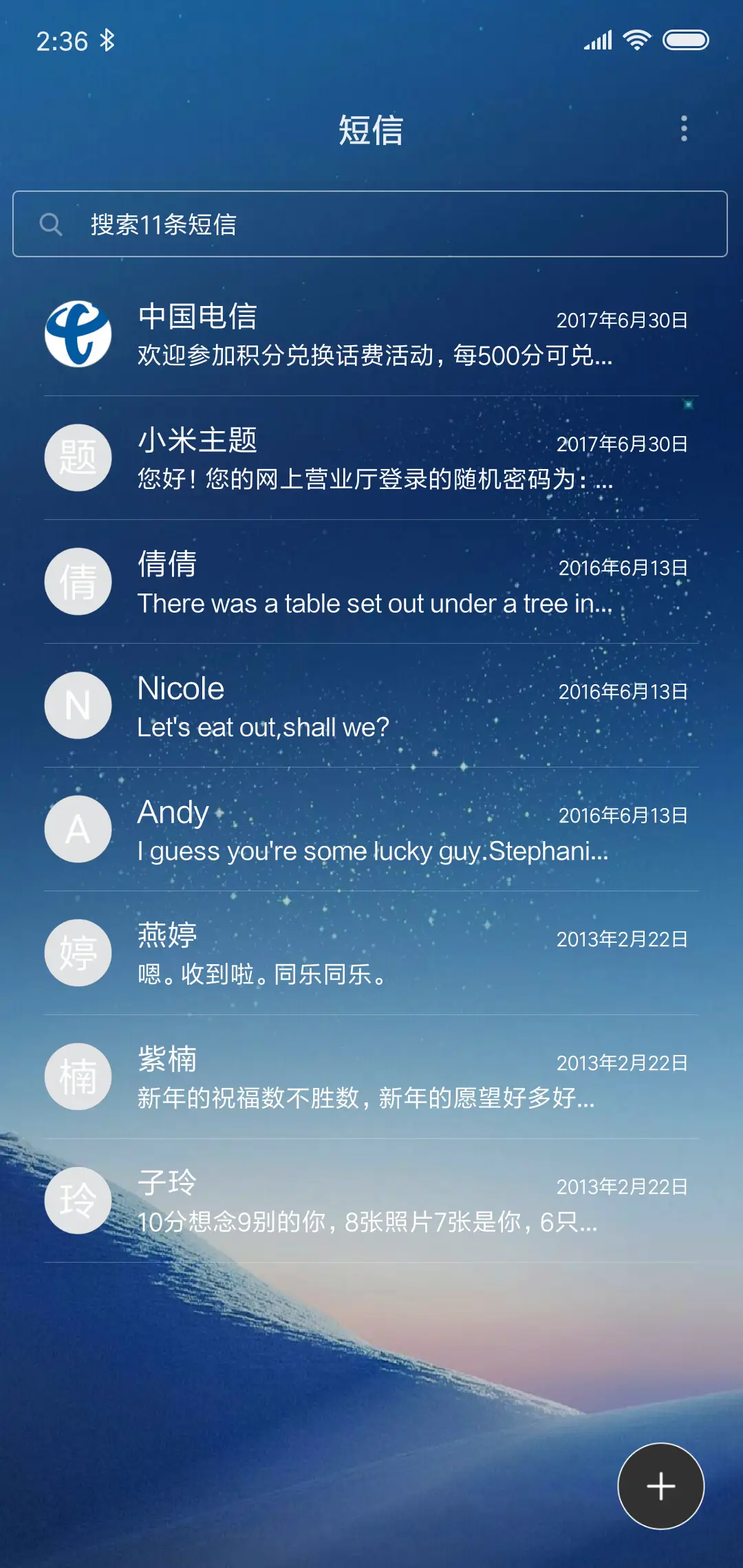Select the 燕婷 avatar circle

point(78,953)
